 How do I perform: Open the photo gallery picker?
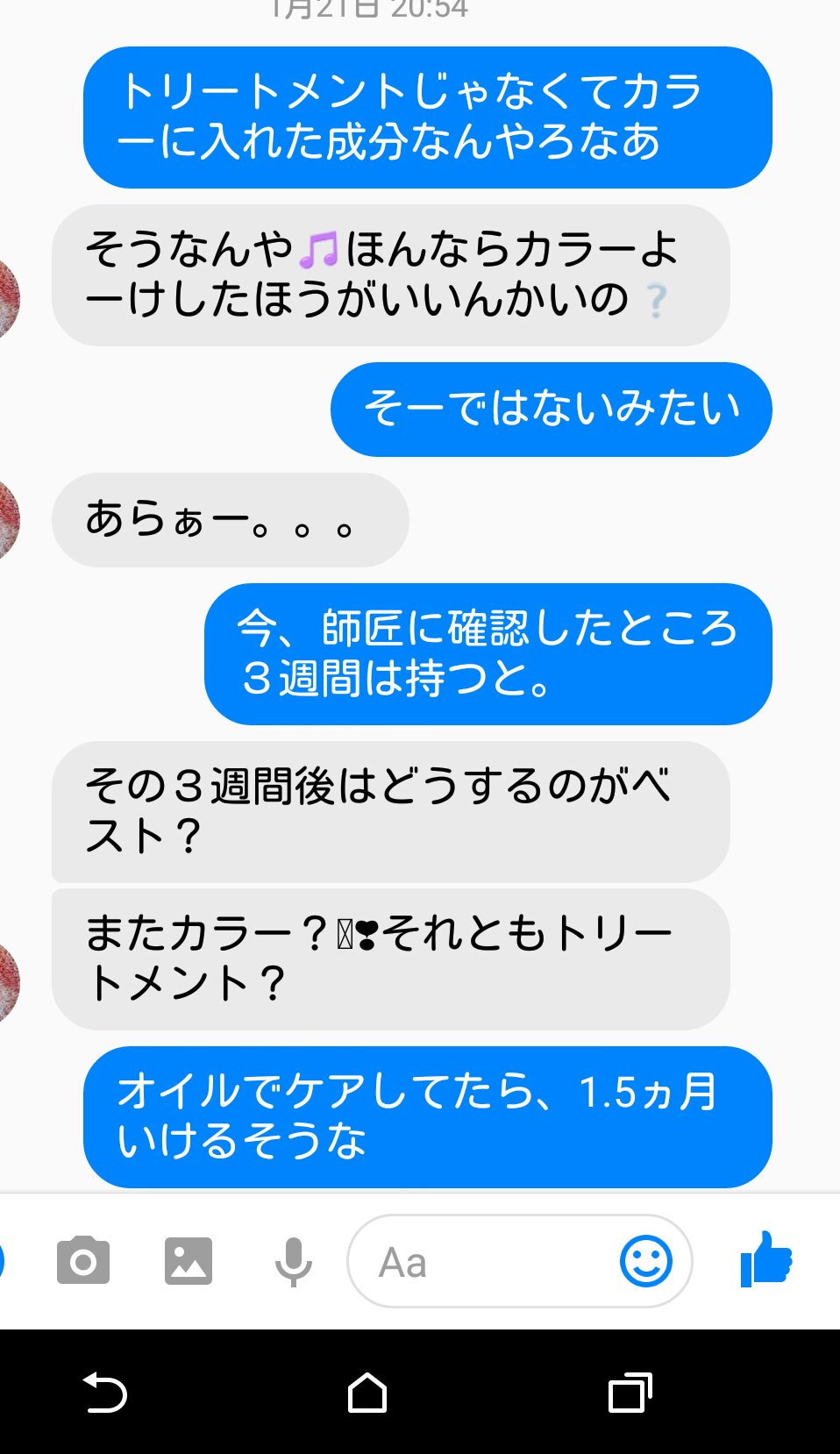point(189,1261)
